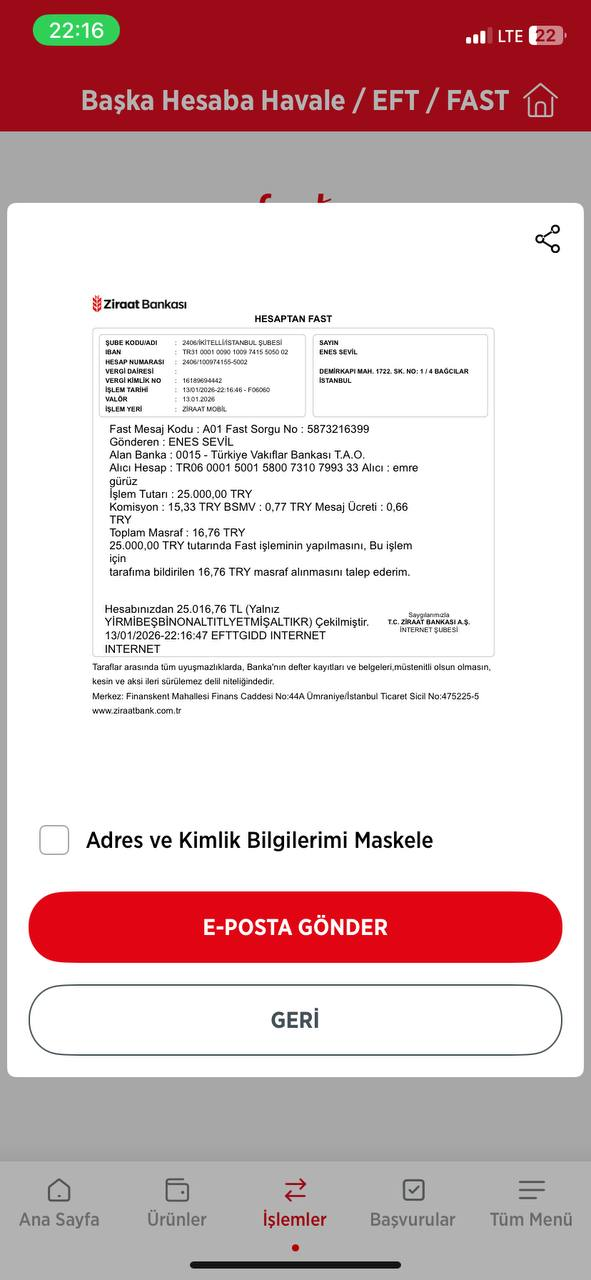Tap the E-POSTA GÖNDER button
Screen dimensions: 591x1280
[x=295, y=927]
